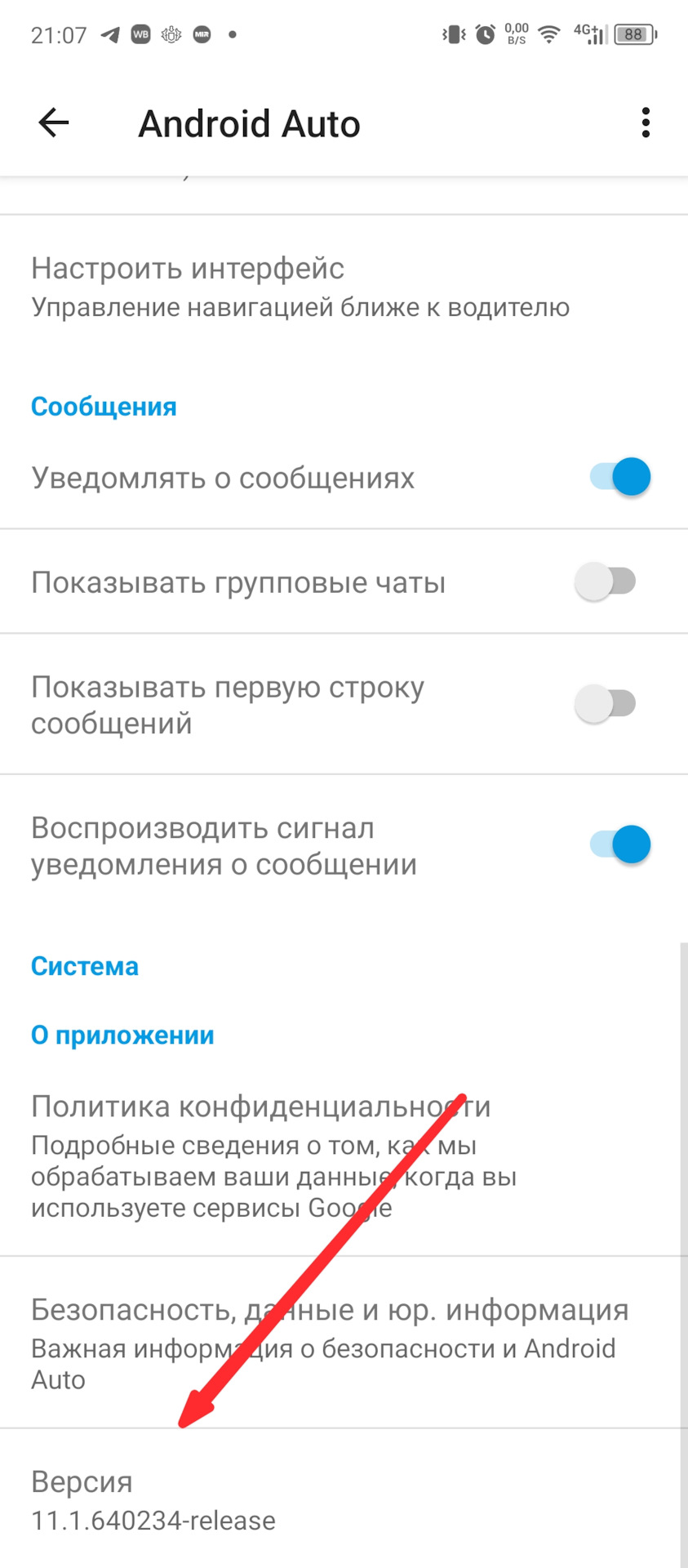This screenshot has height=1568, width=688.
Task: Open Настроить интерфейс settings
Action: [300, 287]
